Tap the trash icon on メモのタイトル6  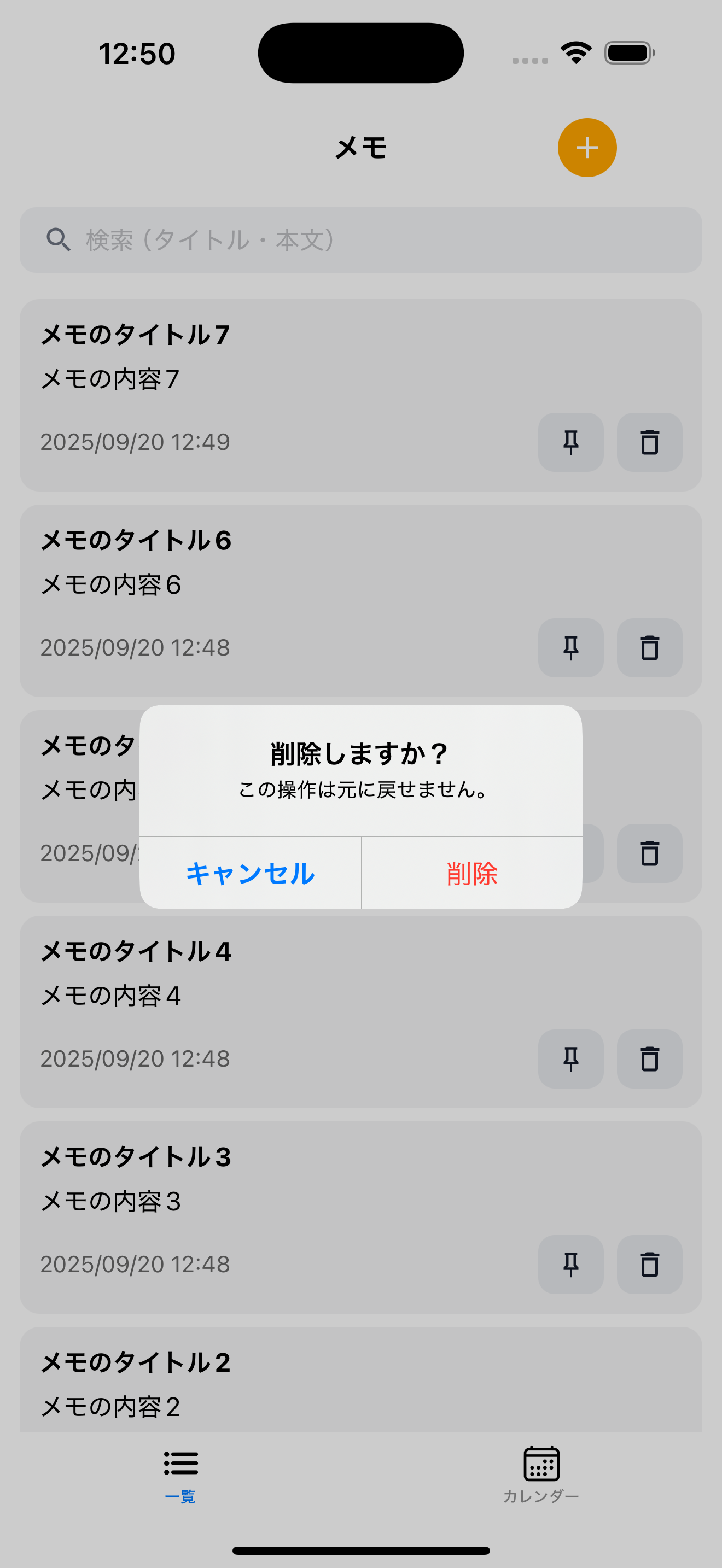tap(649, 648)
